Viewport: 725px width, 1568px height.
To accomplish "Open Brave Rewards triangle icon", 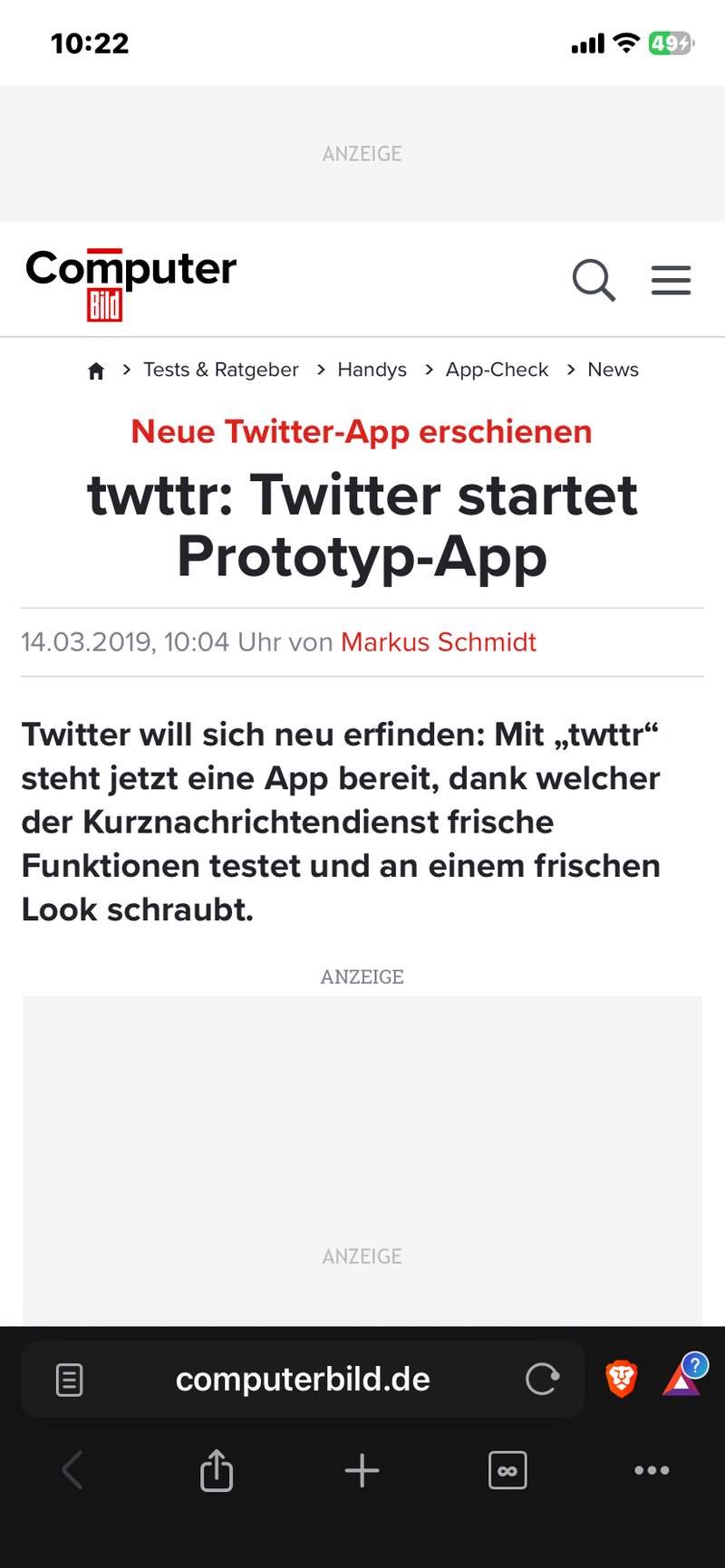I will (x=683, y=1378).
